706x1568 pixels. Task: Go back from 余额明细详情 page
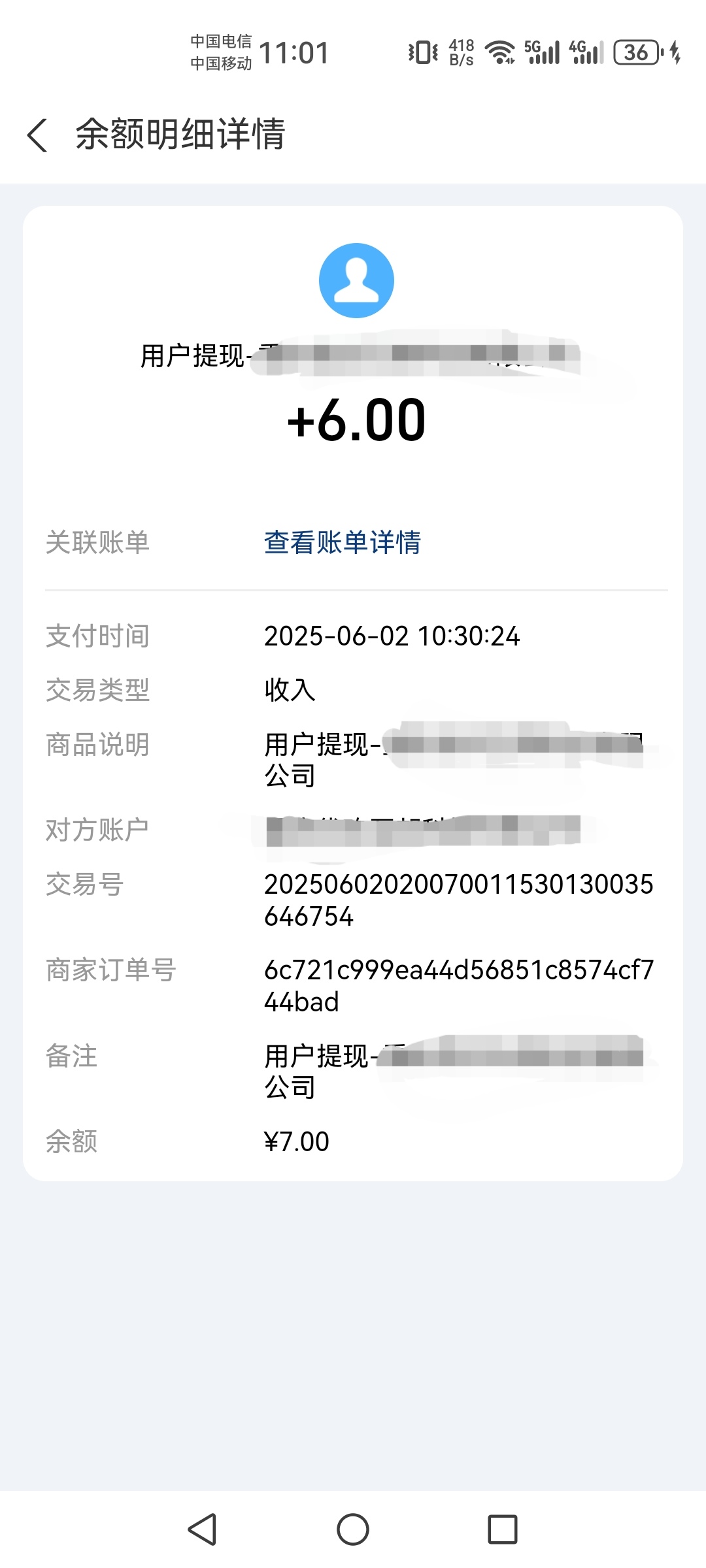(37, 135)
